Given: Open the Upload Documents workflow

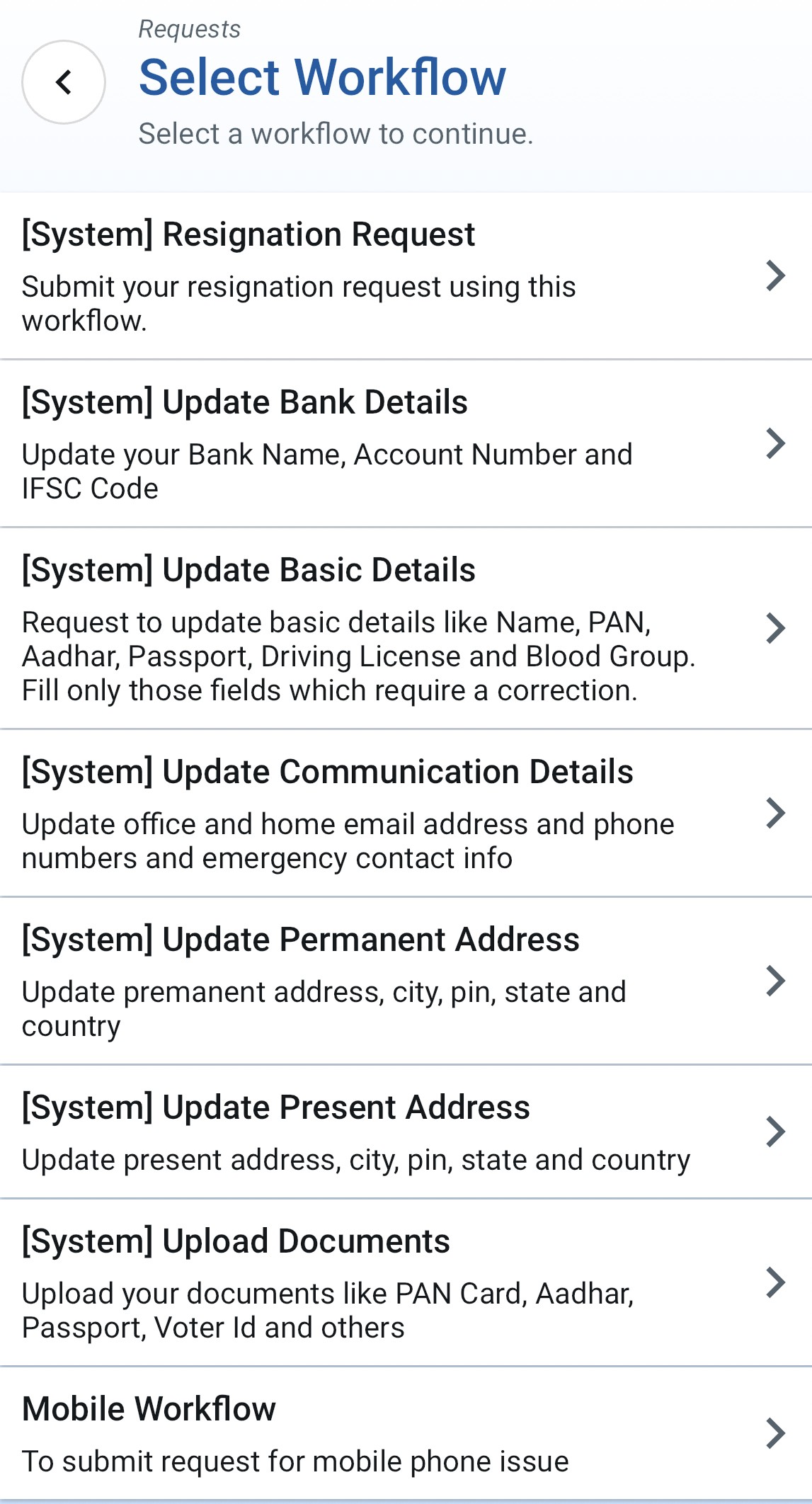Looking at the screenshot, I should tap(405, 1282).
